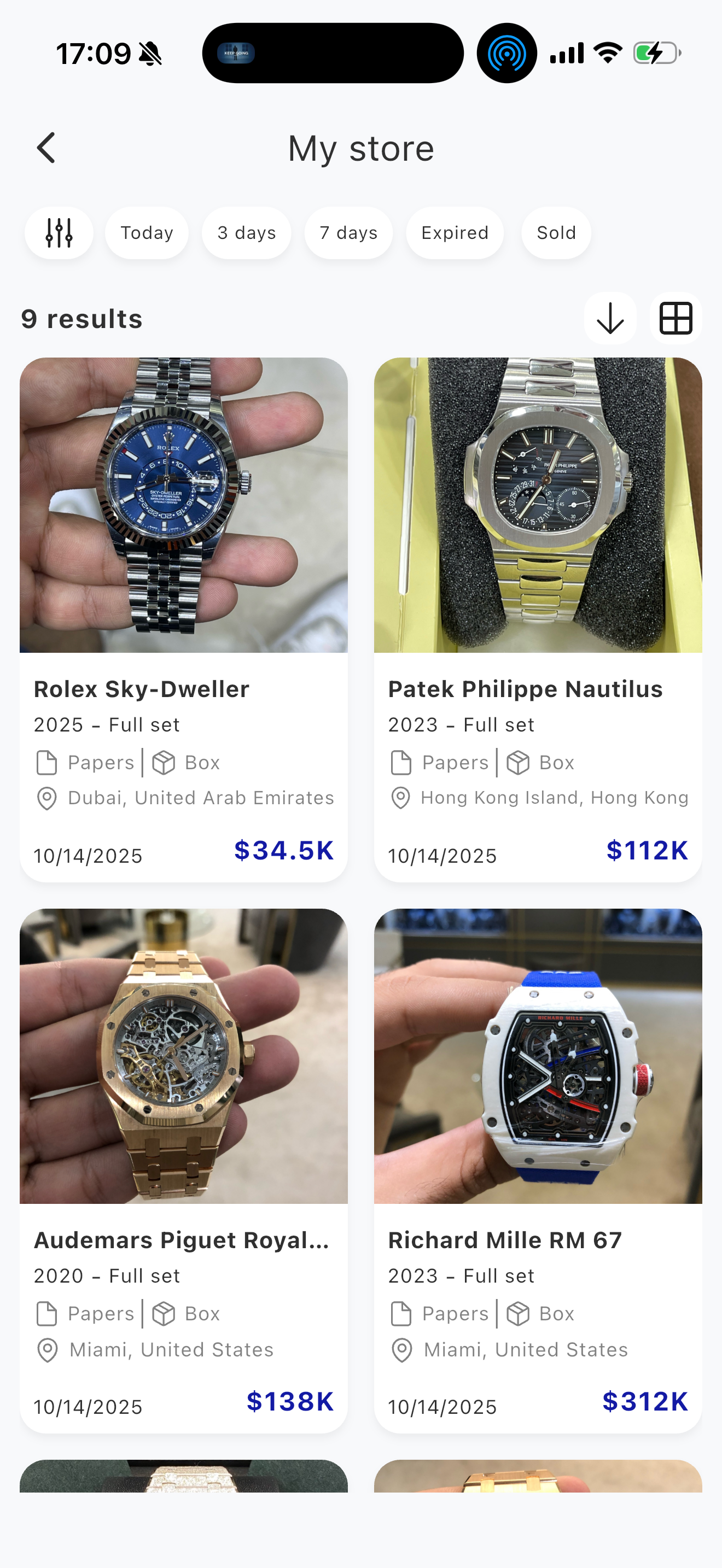Enable the Expired listings filter
This screenshot has width=722, height=1568.
coord(454,232)
